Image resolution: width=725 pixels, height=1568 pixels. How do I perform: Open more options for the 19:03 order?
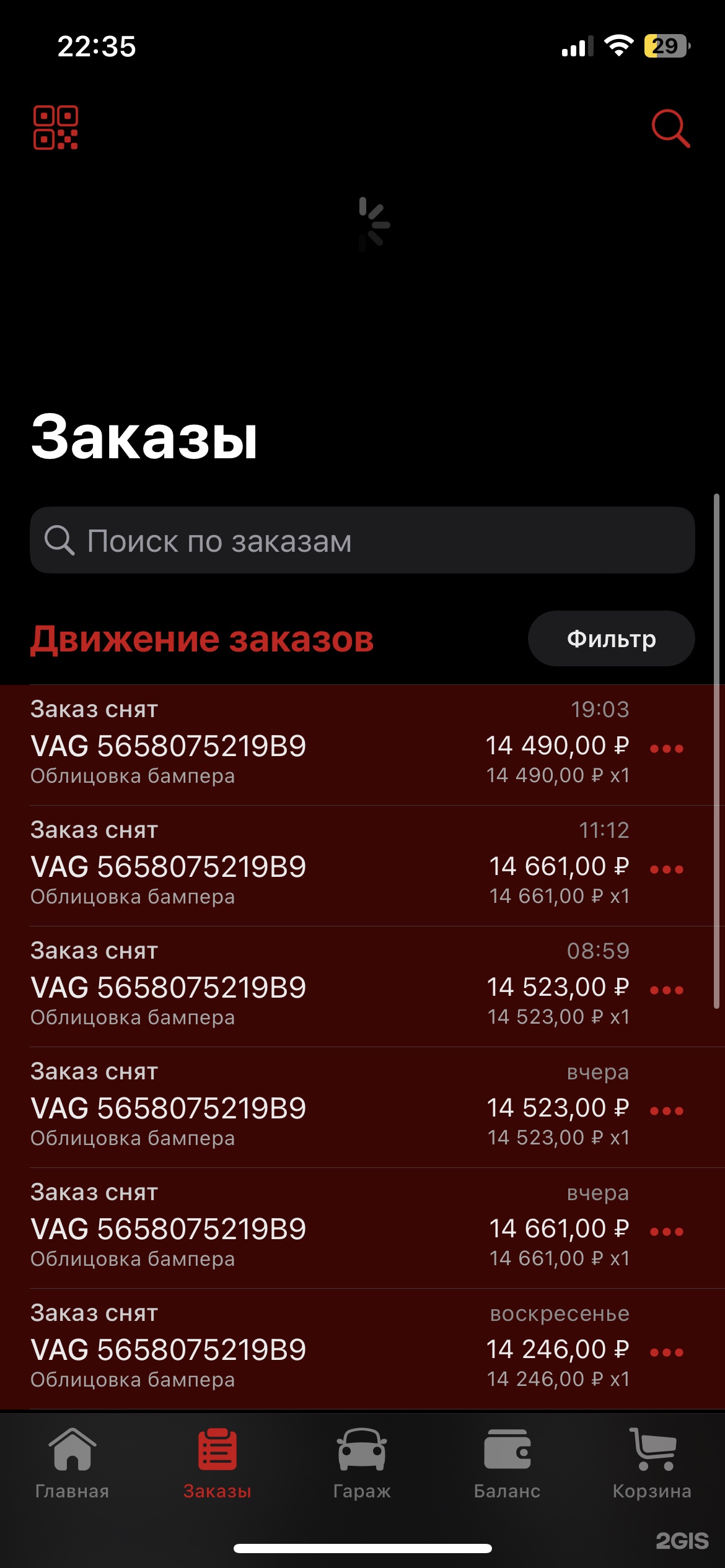666,749
